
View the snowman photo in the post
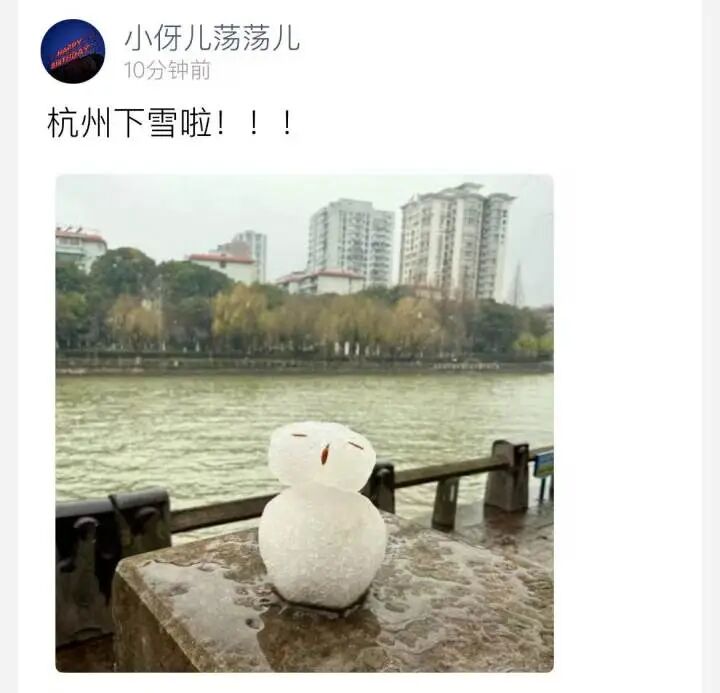(x=304, y=423)
